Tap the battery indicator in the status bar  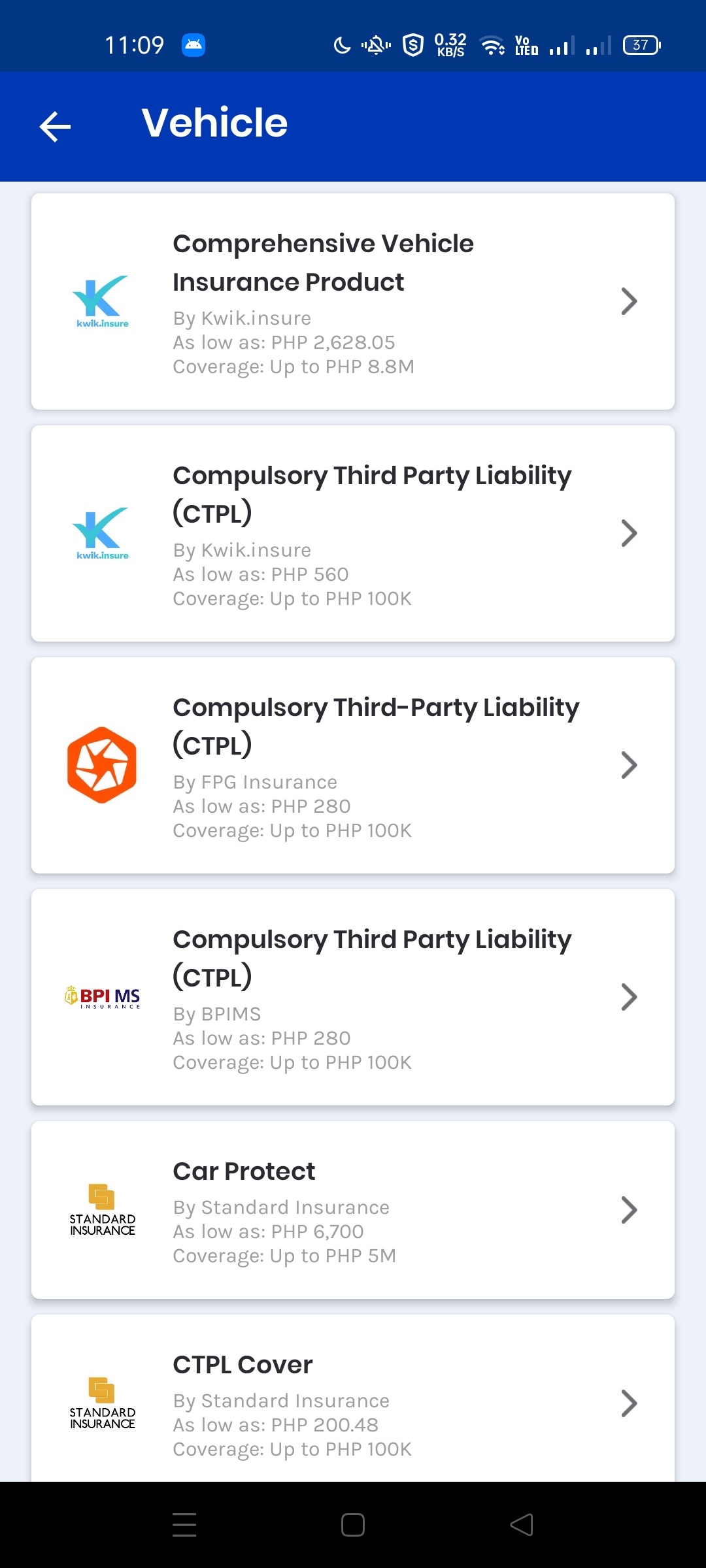point(640,44)
